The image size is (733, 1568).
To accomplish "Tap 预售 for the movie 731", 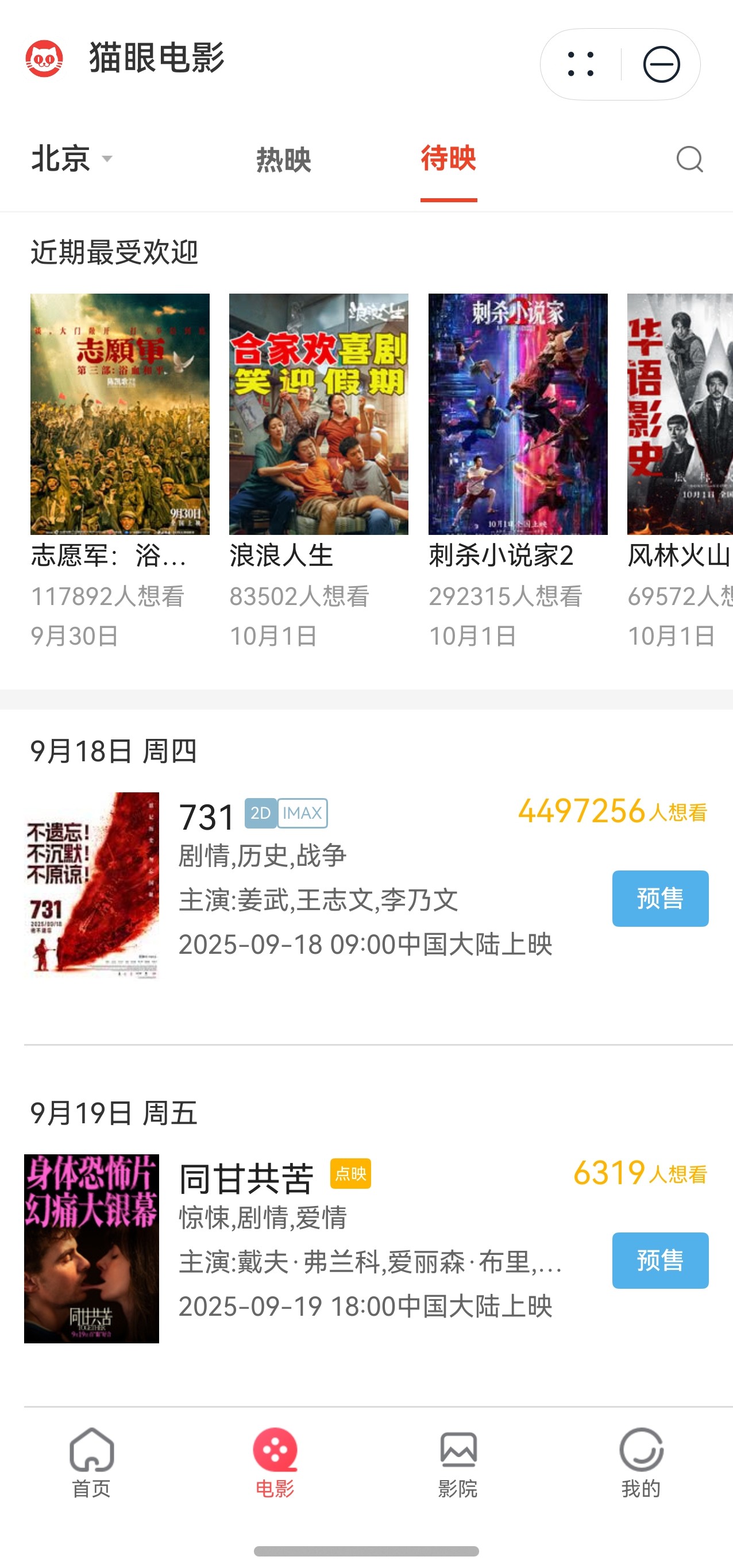I will point(660,899).
